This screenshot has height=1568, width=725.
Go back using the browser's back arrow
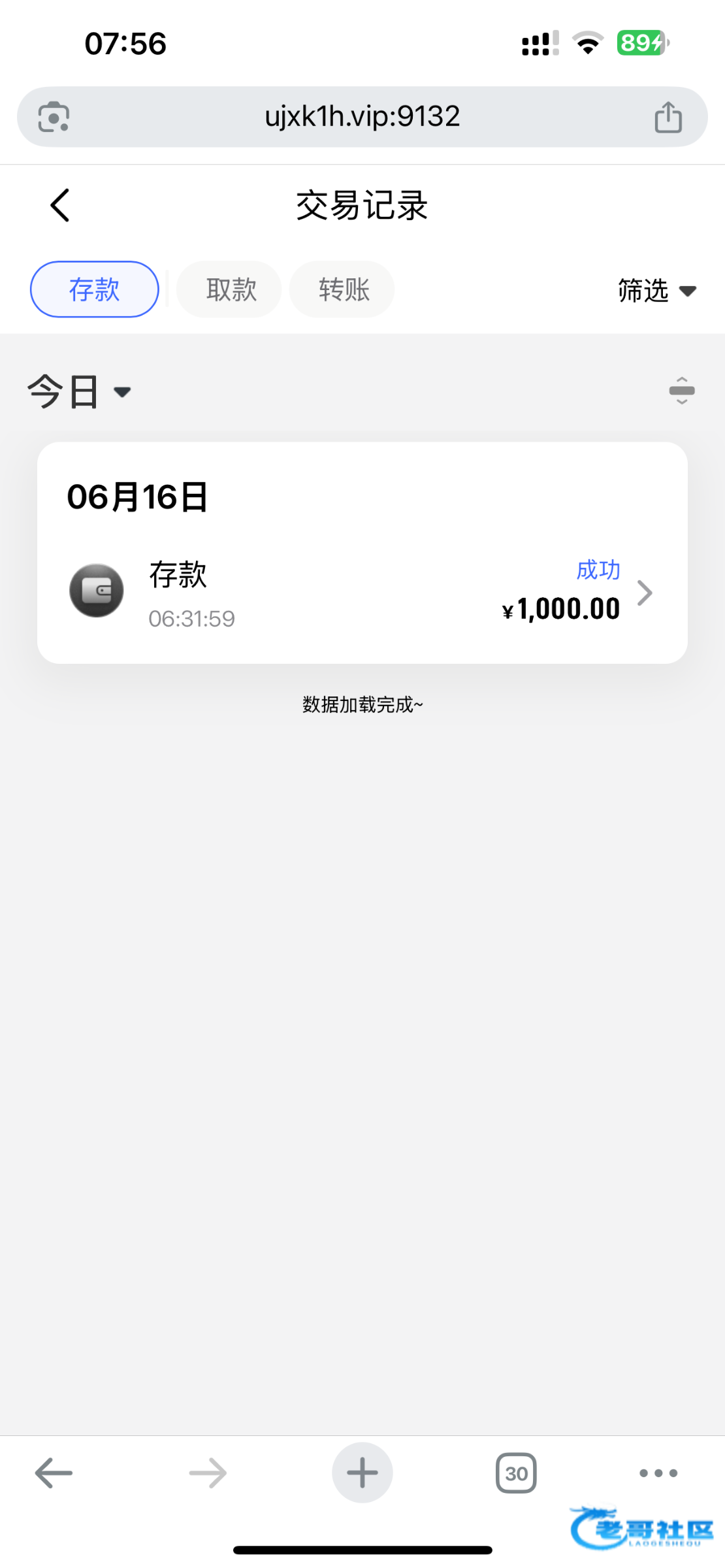coord(54,1473)
